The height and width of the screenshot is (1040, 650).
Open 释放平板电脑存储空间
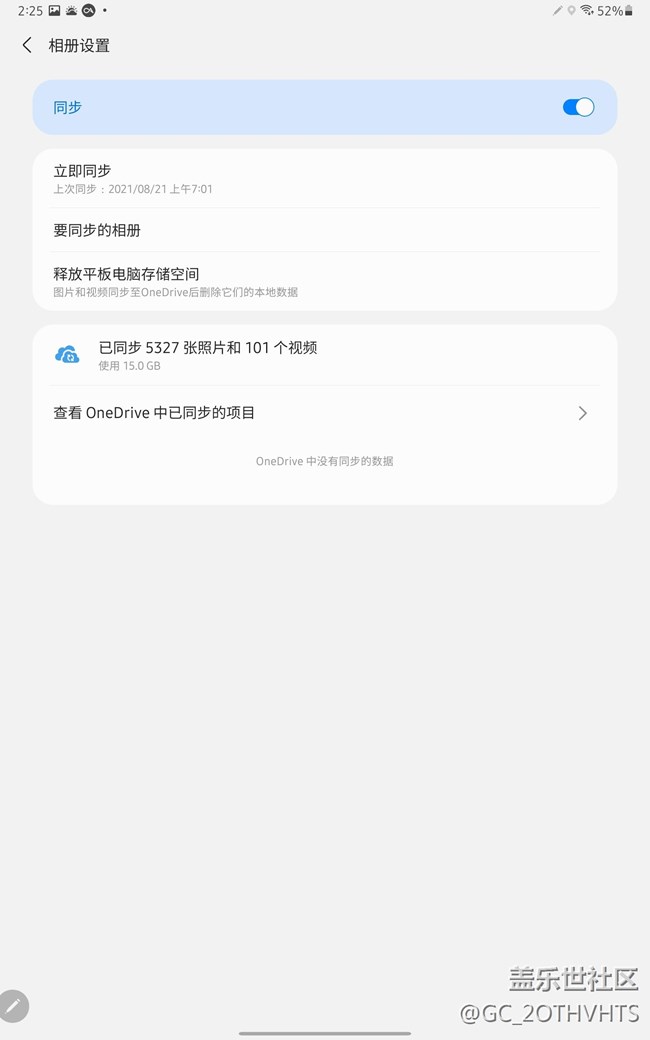(x=325, y=281)
